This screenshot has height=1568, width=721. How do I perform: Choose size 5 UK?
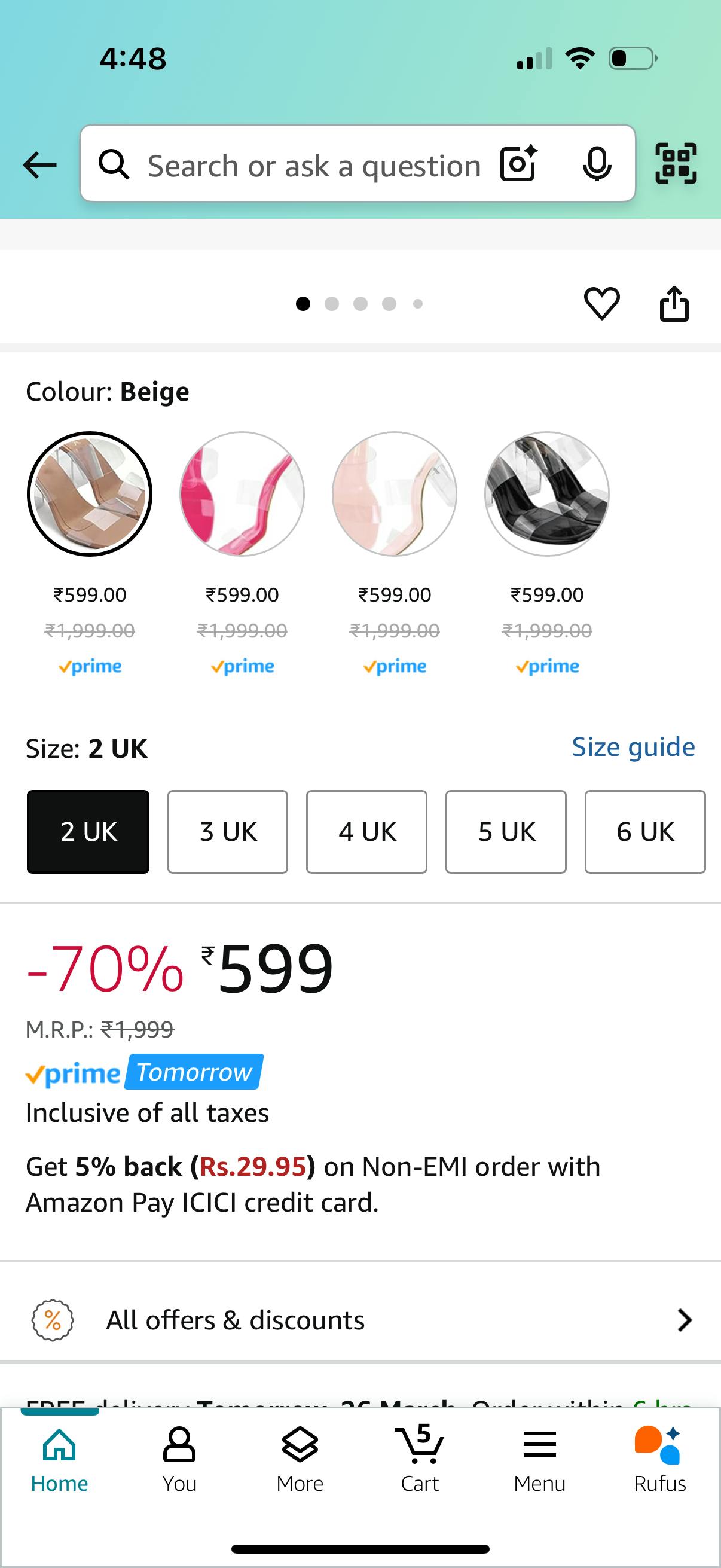[x=506, y=831]
